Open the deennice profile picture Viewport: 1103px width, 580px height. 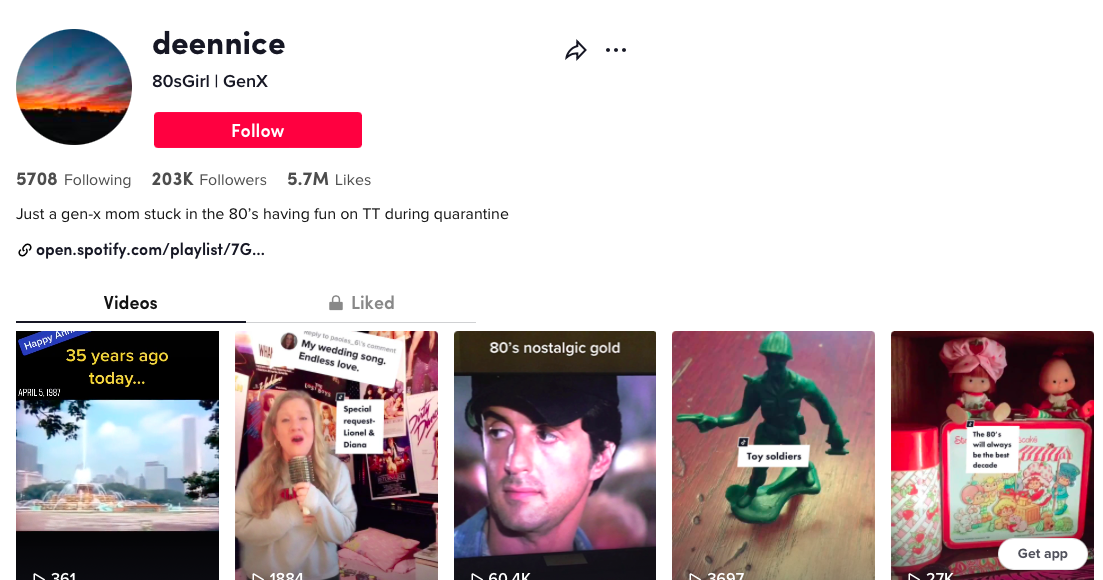click(74, 87)
